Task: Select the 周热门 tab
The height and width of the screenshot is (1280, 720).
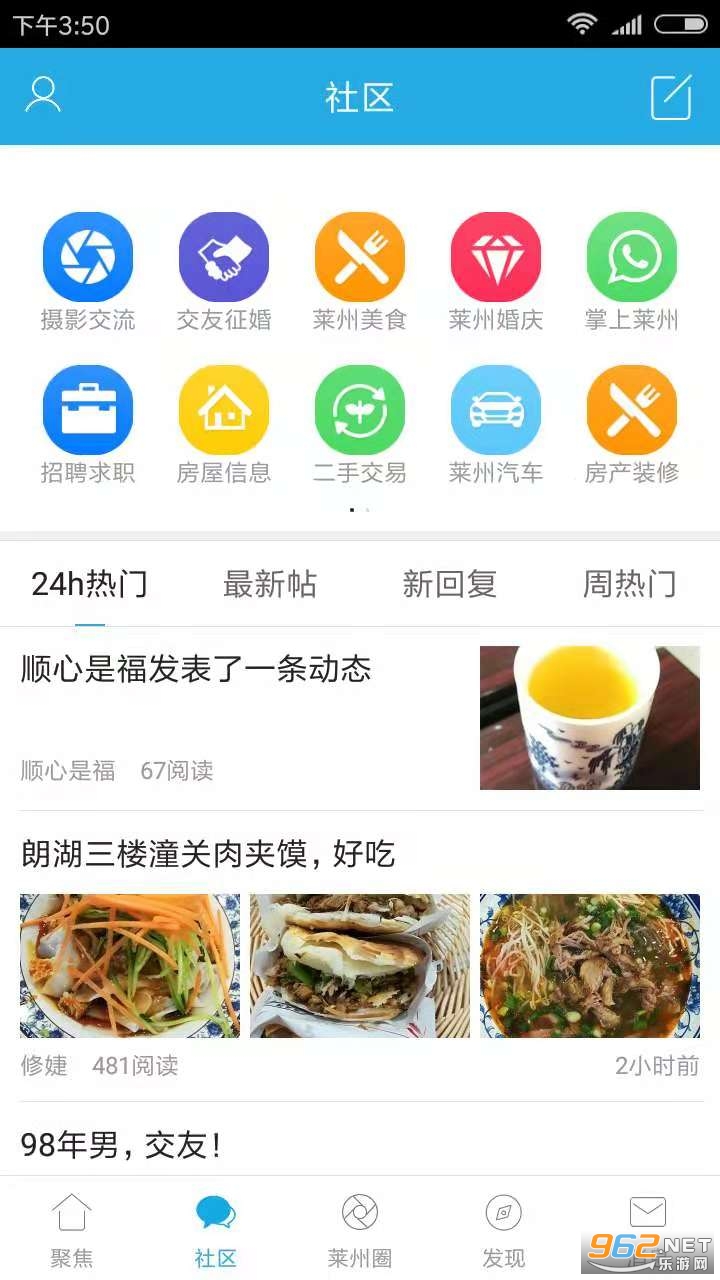Action: 630,584
